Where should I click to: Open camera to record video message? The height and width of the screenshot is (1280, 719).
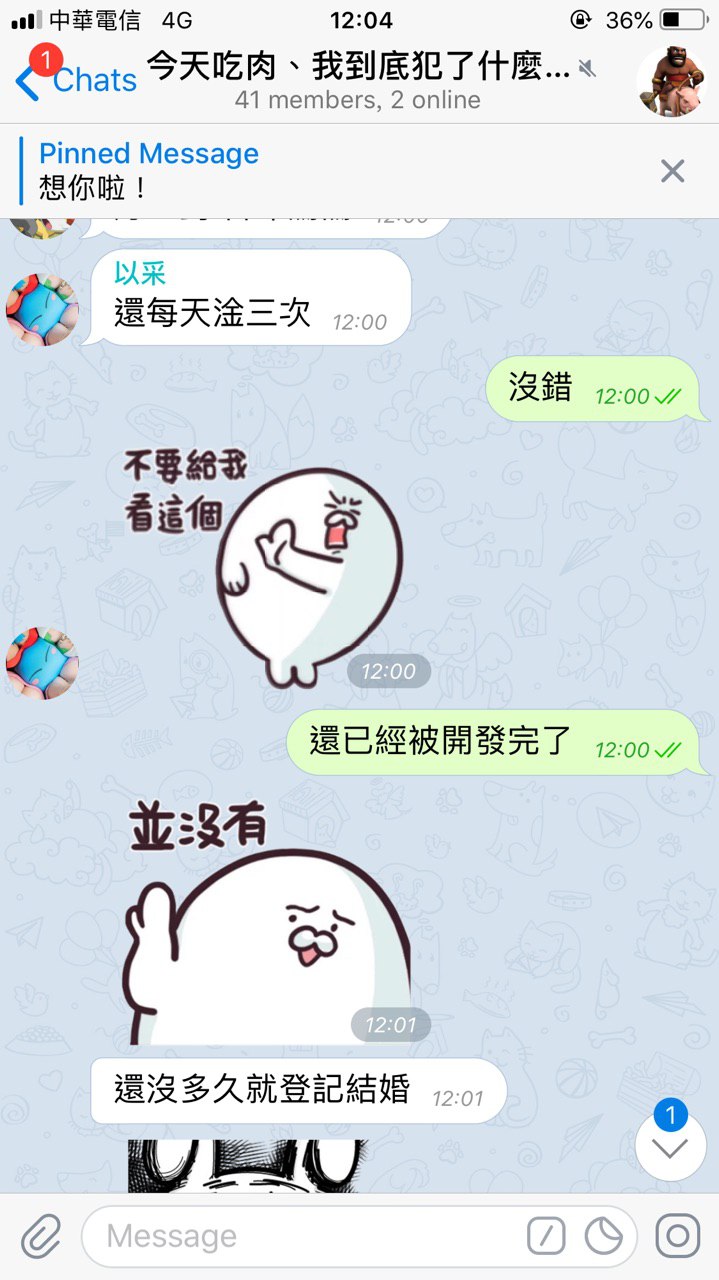tap(678, 1236)
